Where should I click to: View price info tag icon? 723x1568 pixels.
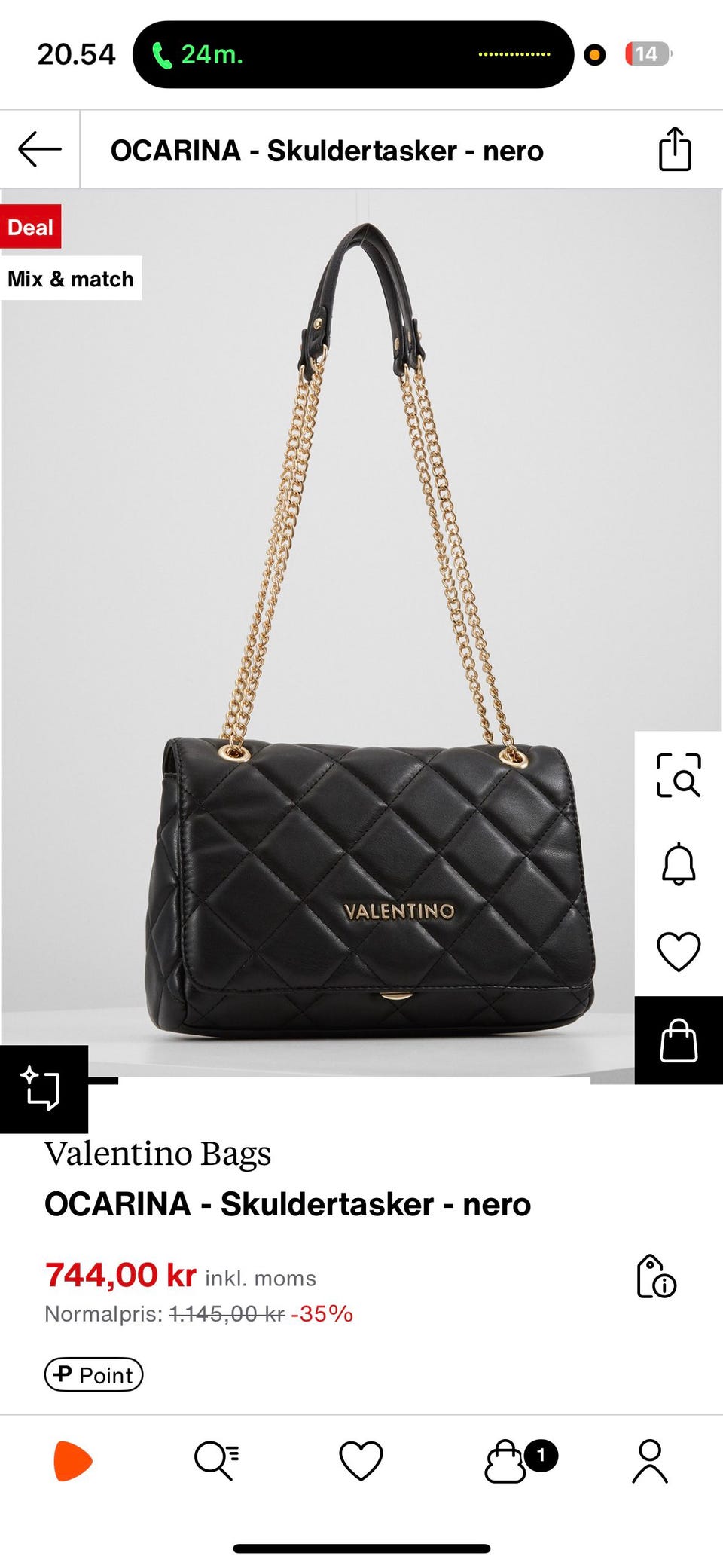tap(655, 1276)
